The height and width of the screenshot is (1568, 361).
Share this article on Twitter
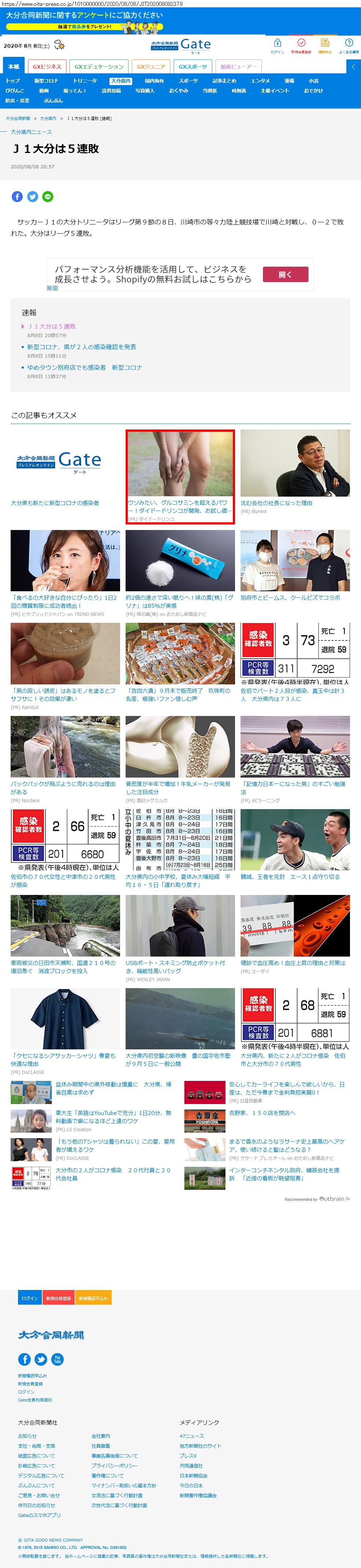click(32, 197)
